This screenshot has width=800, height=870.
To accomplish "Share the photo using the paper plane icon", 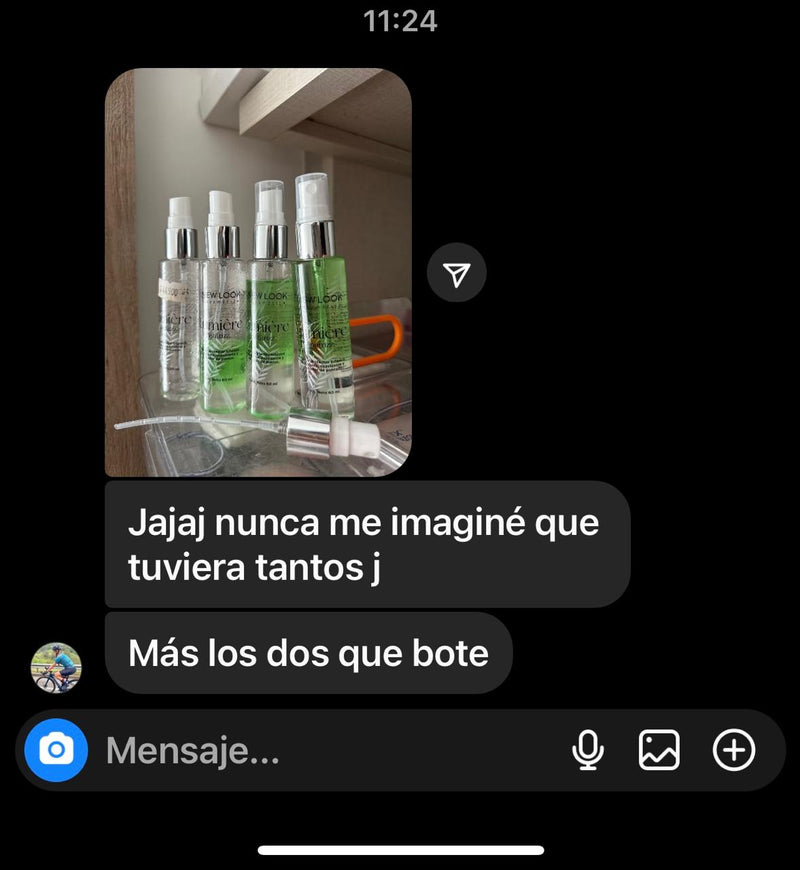I will point(457,274).
